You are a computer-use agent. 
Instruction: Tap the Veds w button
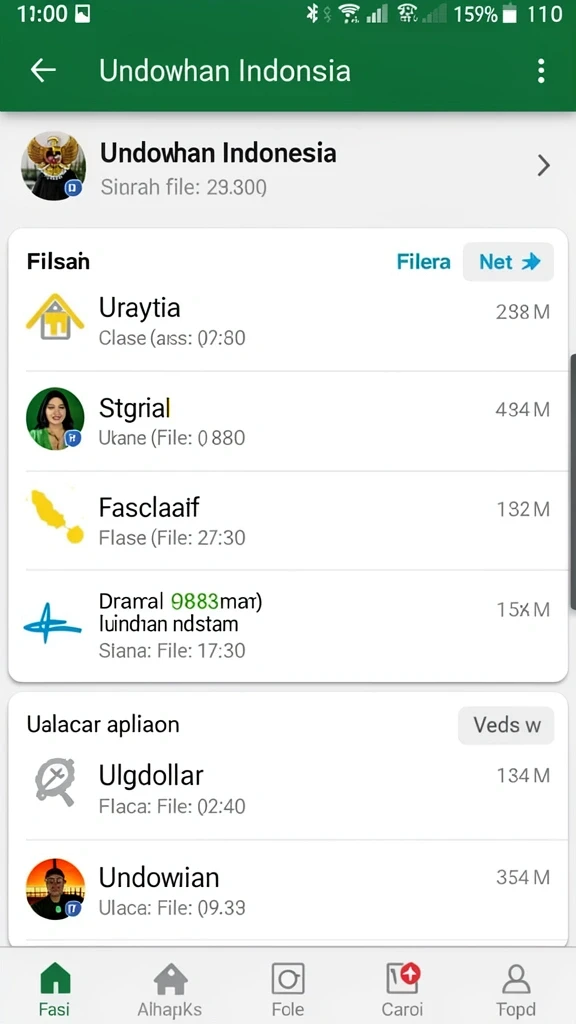(x=506, y=725)
